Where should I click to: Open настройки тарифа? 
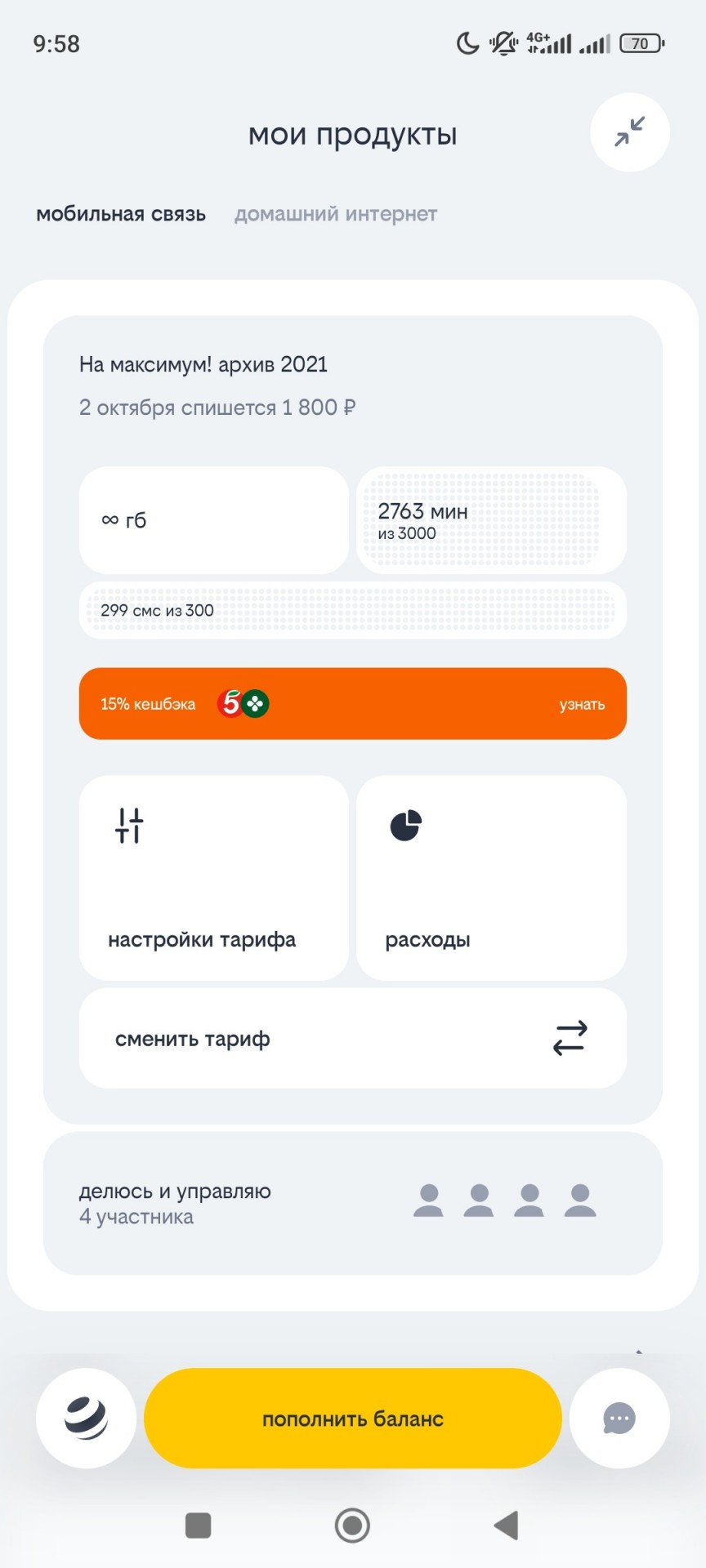click(x=213, y=878)
